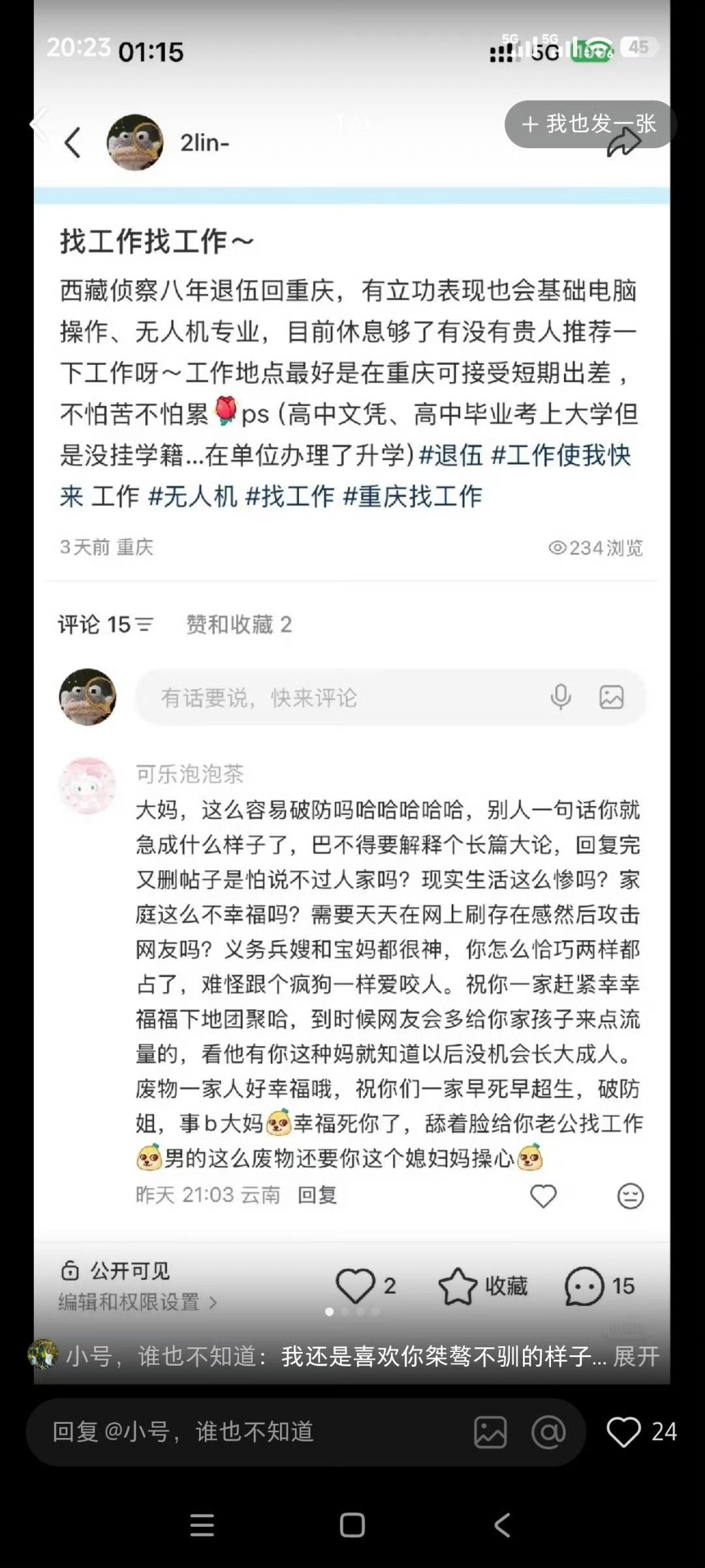The height and width of the screenshot is (1568, 705).
Task: Go to the system home screen
Action: pyautogui.click(x=352, y=1526)
